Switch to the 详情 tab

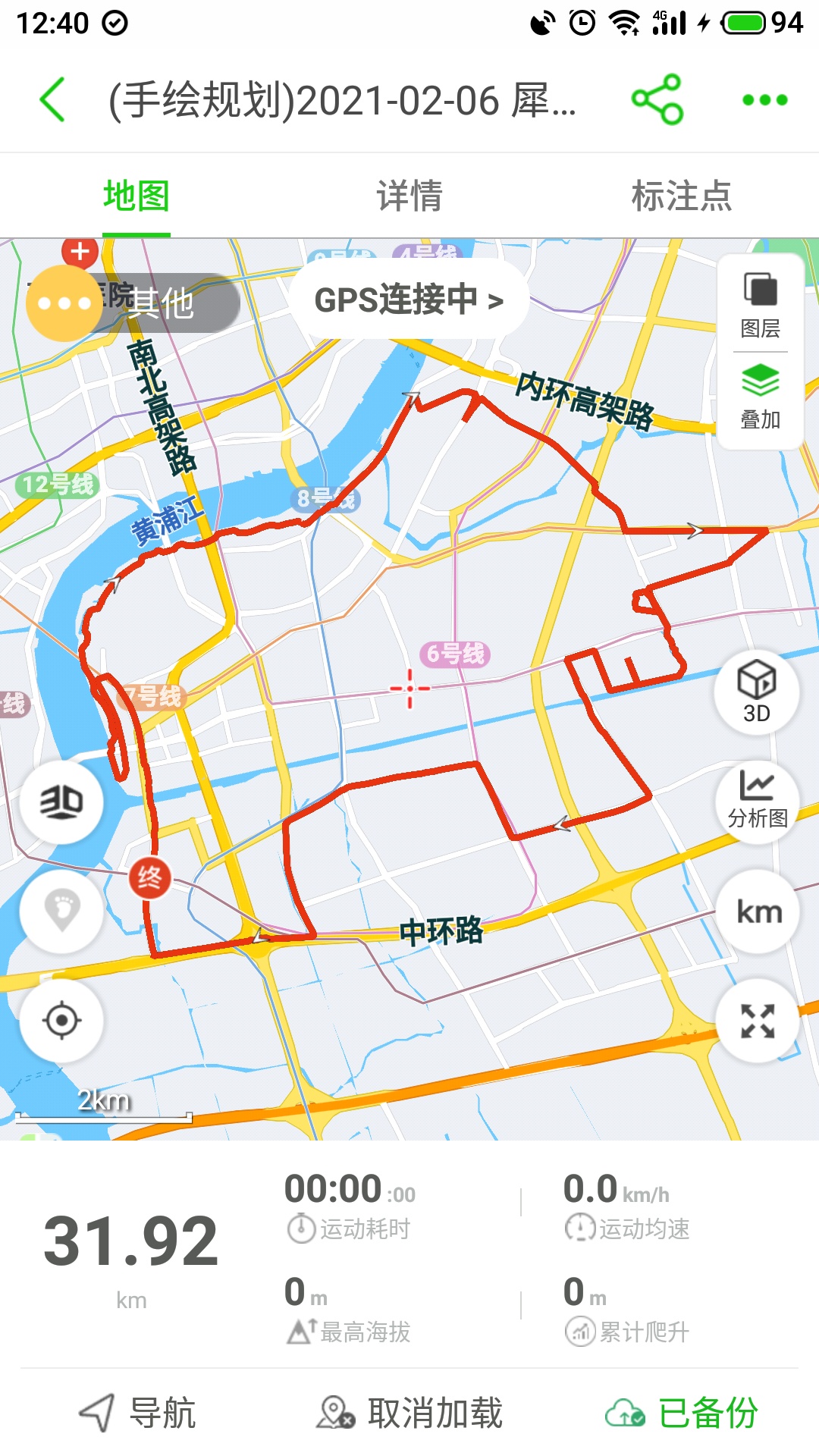click(x=409, y=196)
